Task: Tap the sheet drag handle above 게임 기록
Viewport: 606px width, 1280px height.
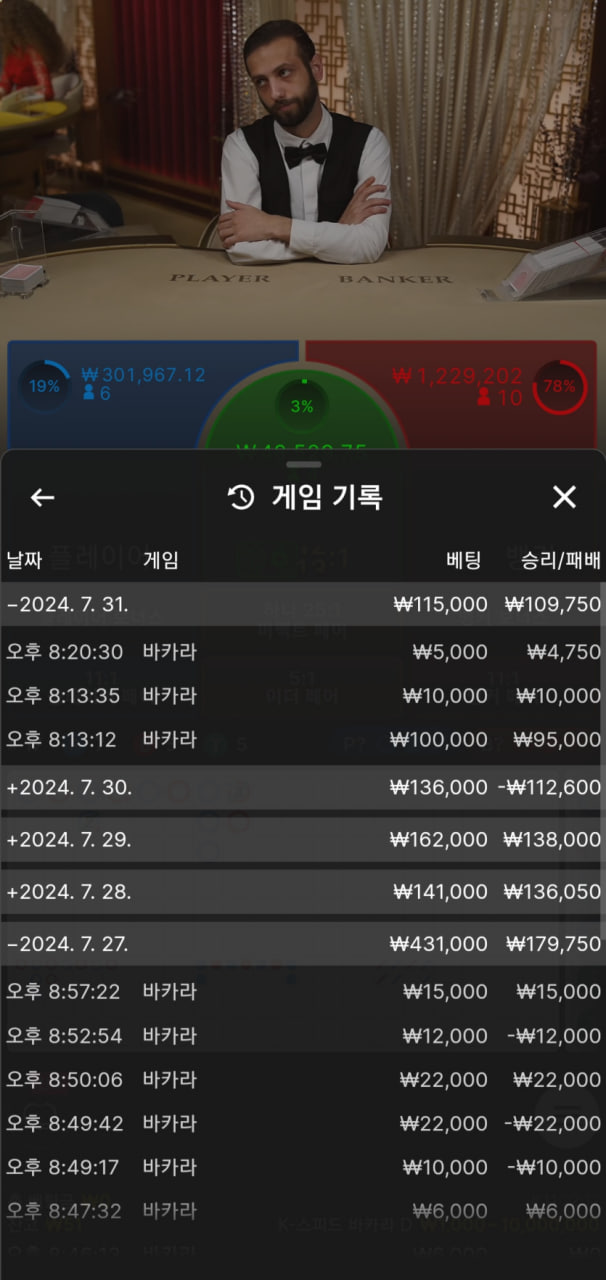Action: (x=303, y=464)
